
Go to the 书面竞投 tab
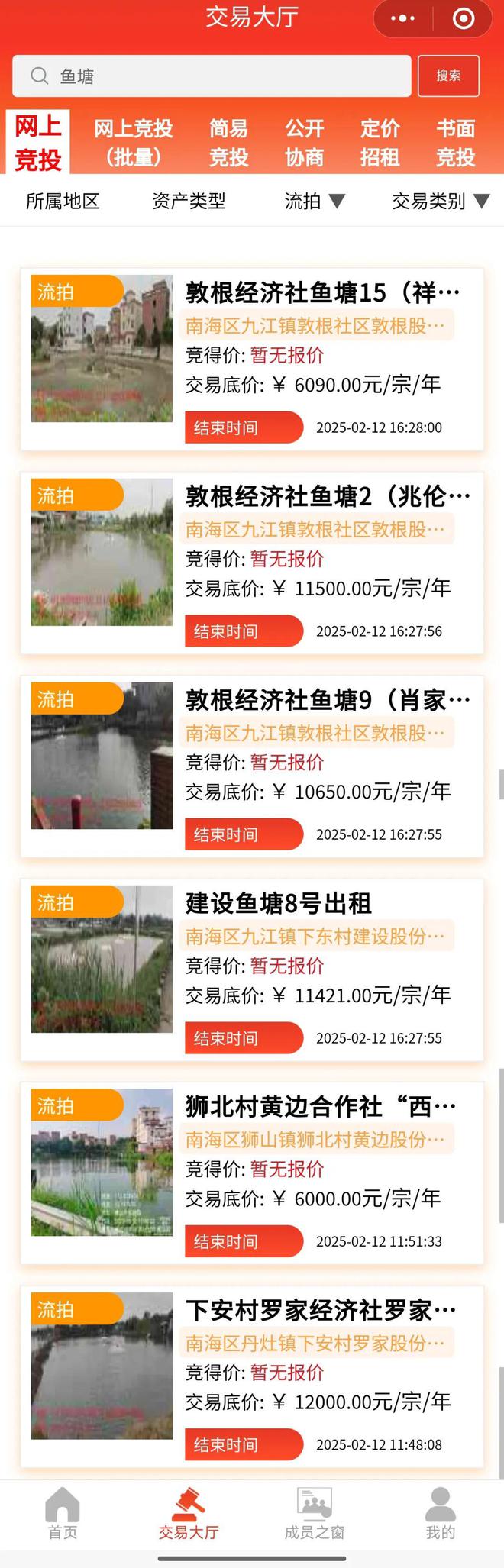click(455, 143)
